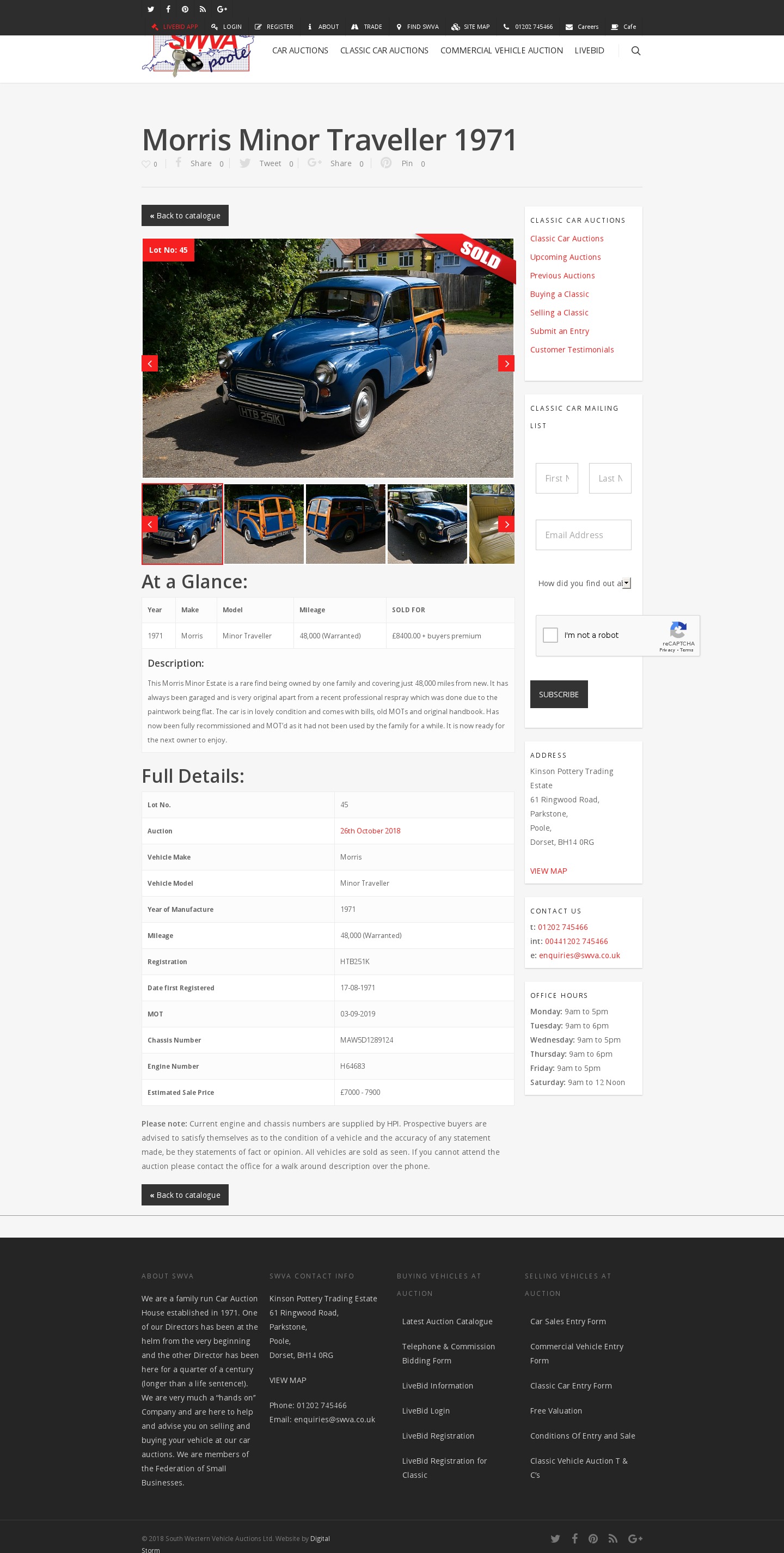This screenshot has width=784, height=1553.
Task: Show next photo in main gallery
Action: 506,363
